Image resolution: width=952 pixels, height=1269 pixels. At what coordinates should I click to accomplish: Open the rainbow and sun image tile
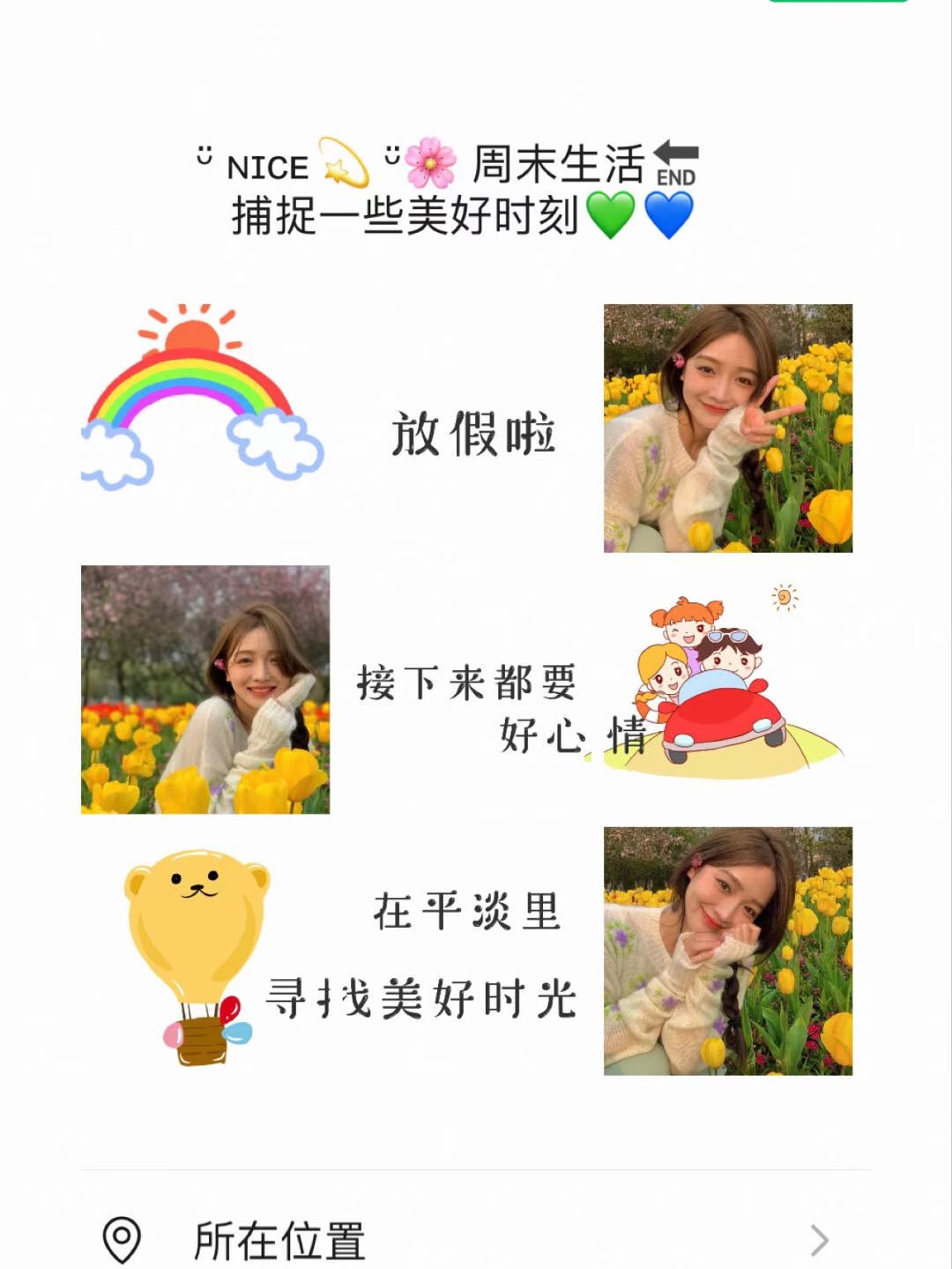click(x=205, y=428)
